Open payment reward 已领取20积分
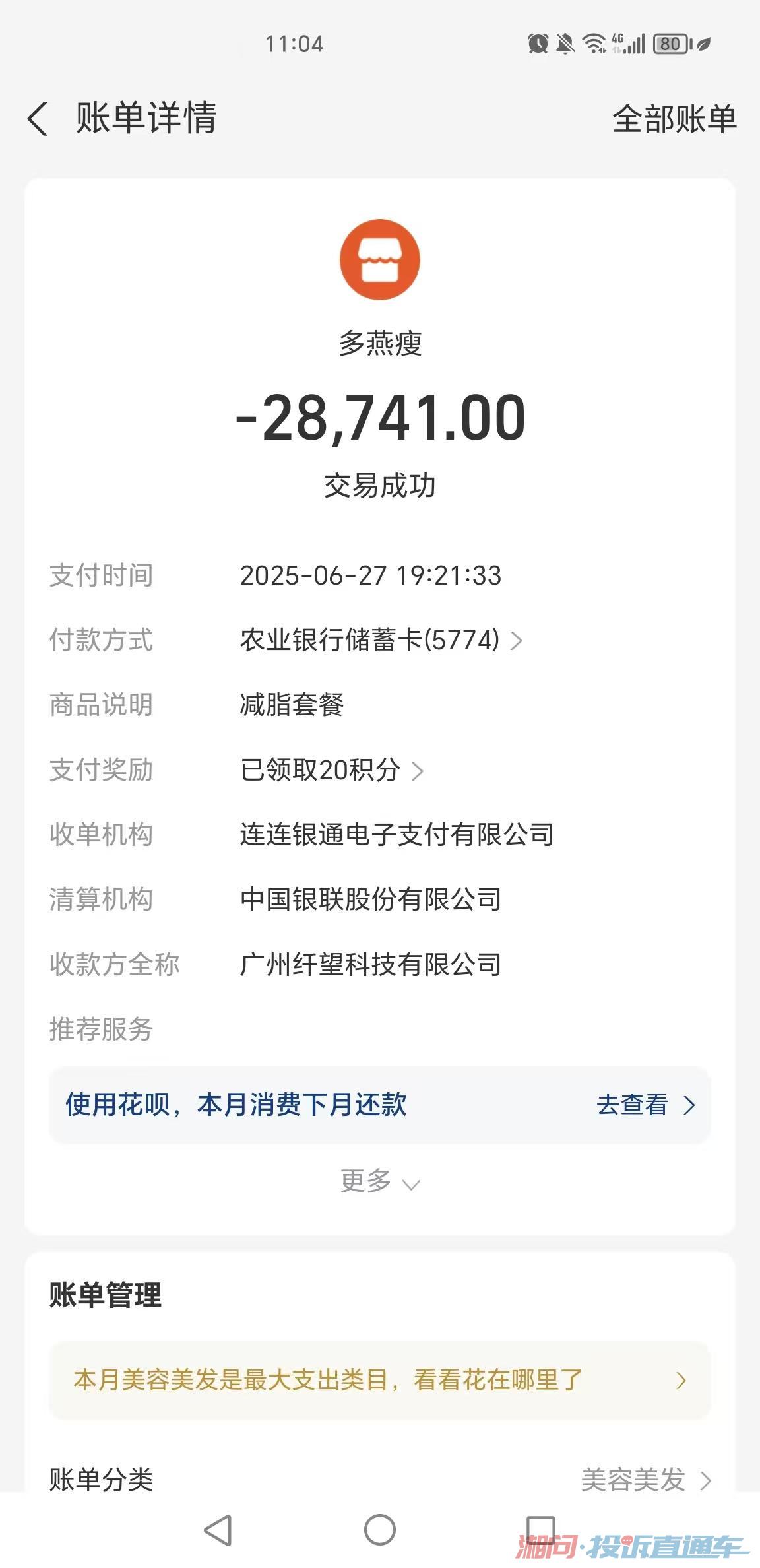 [x=331, y=770]
